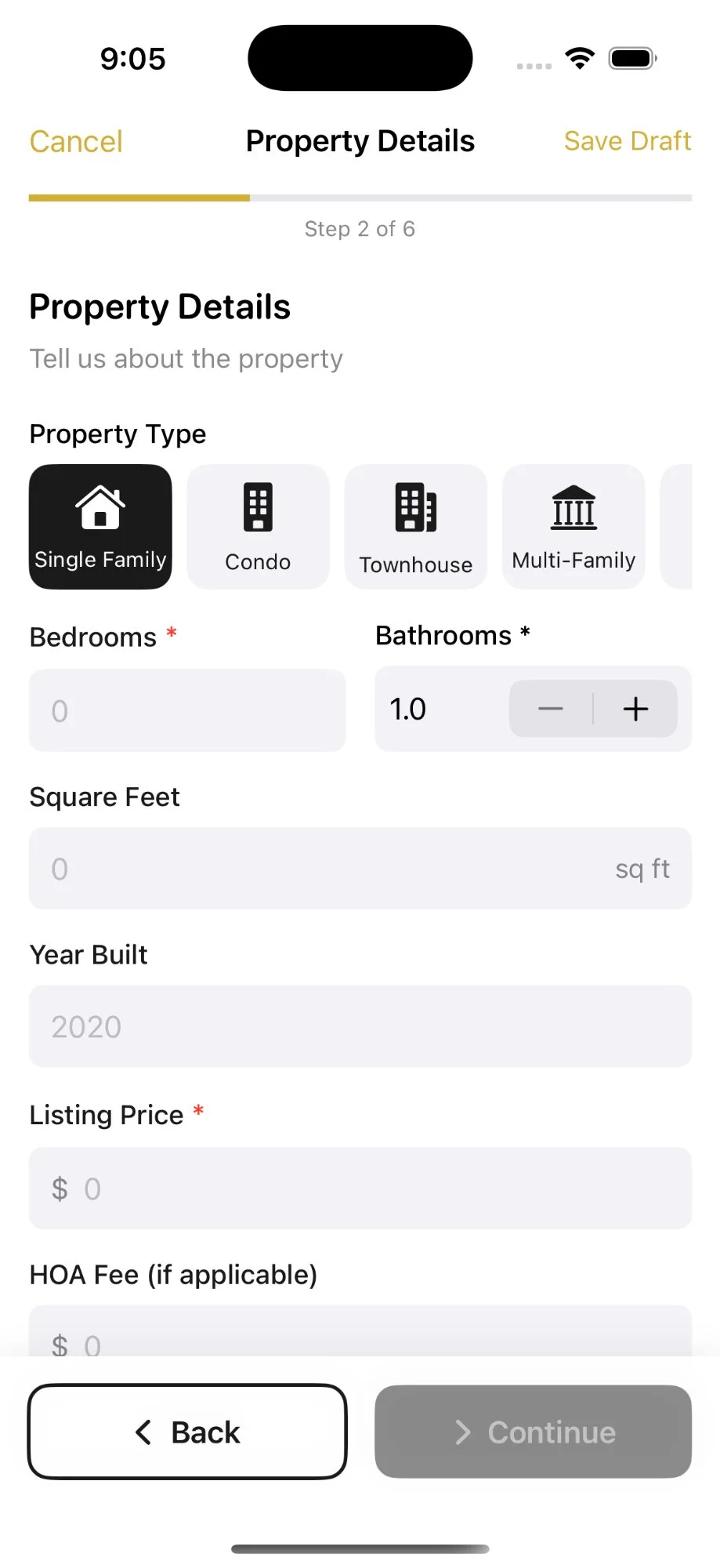Tap Cancel to exit the form
Image resolution: width=720 pixels, height=1568 pixels.
75,141
